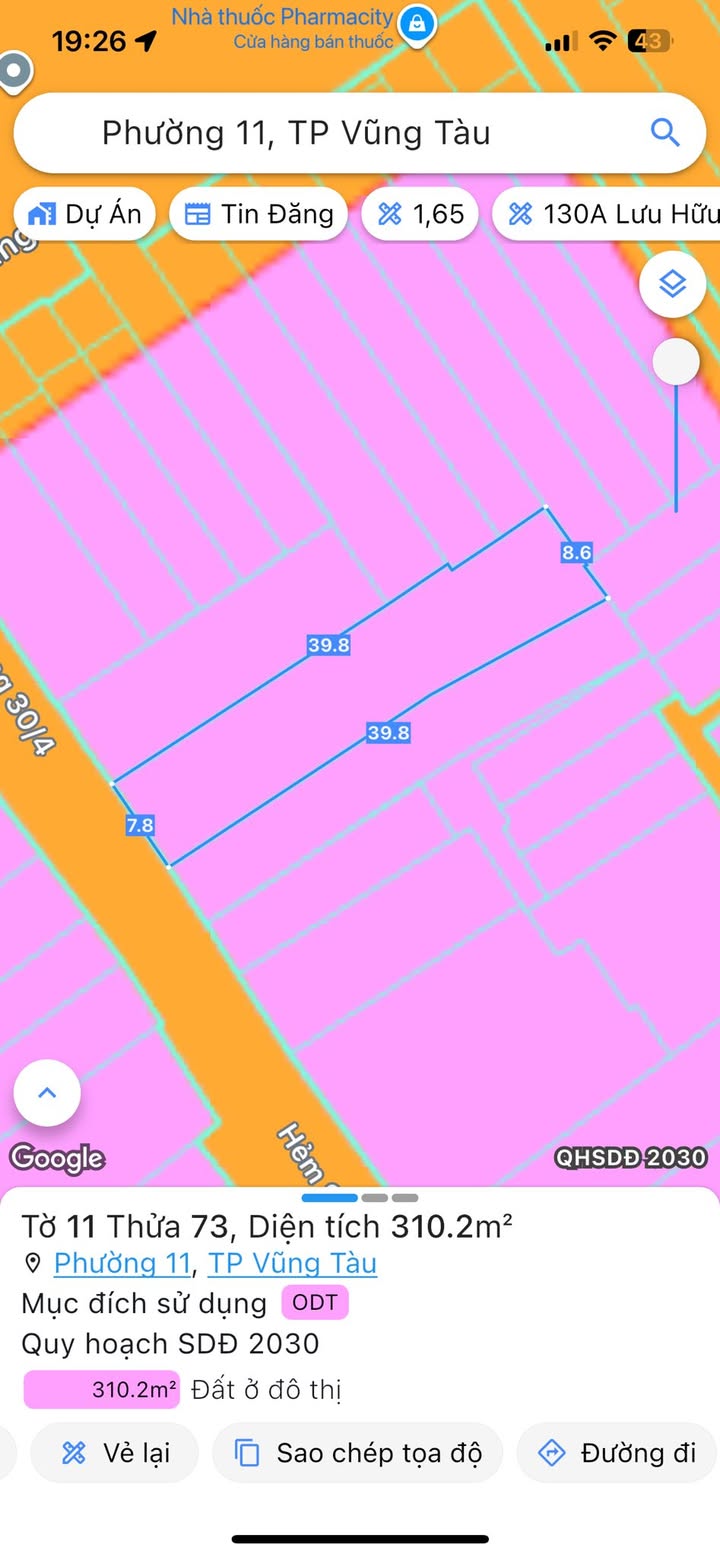Get directions with Đường đi

point(617,1453)
